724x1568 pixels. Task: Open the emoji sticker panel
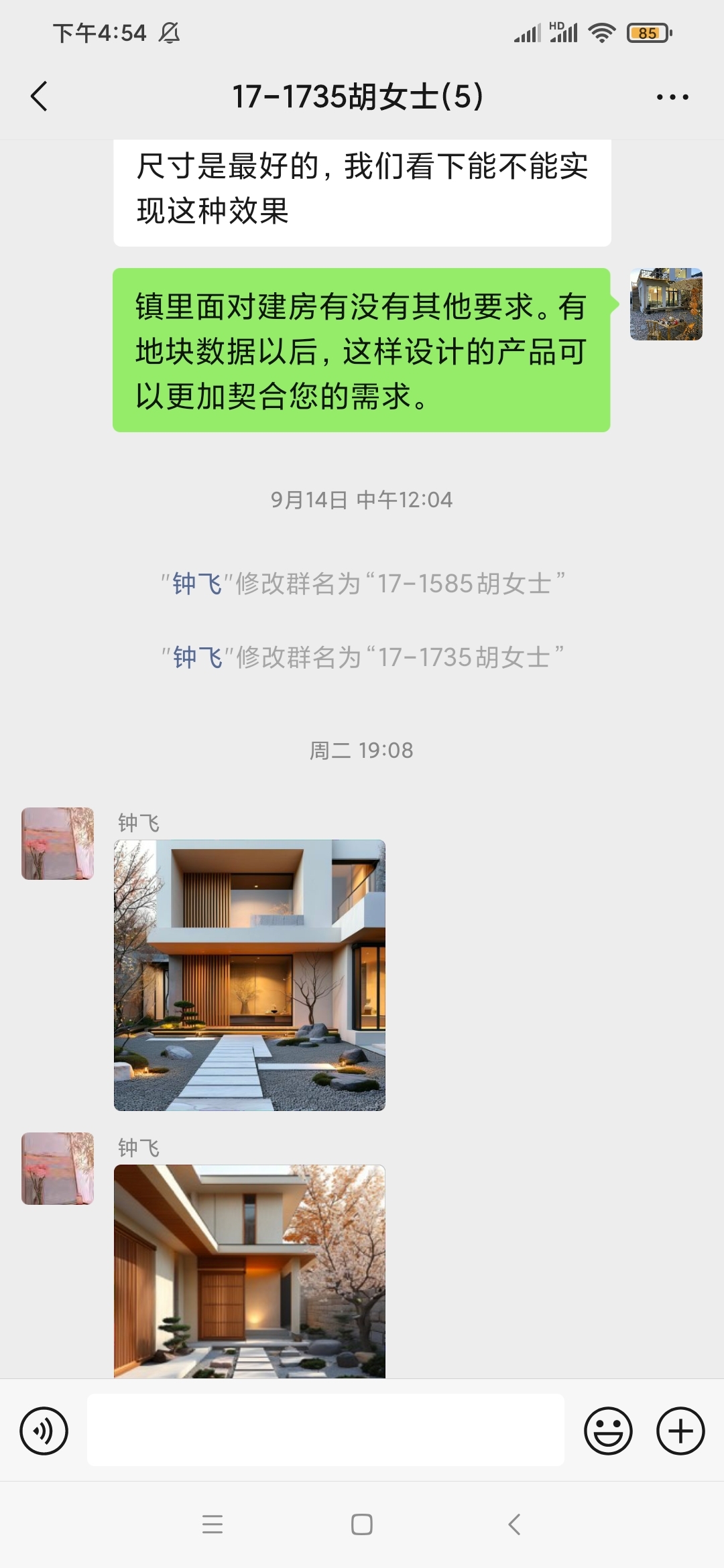point(608,1431)
